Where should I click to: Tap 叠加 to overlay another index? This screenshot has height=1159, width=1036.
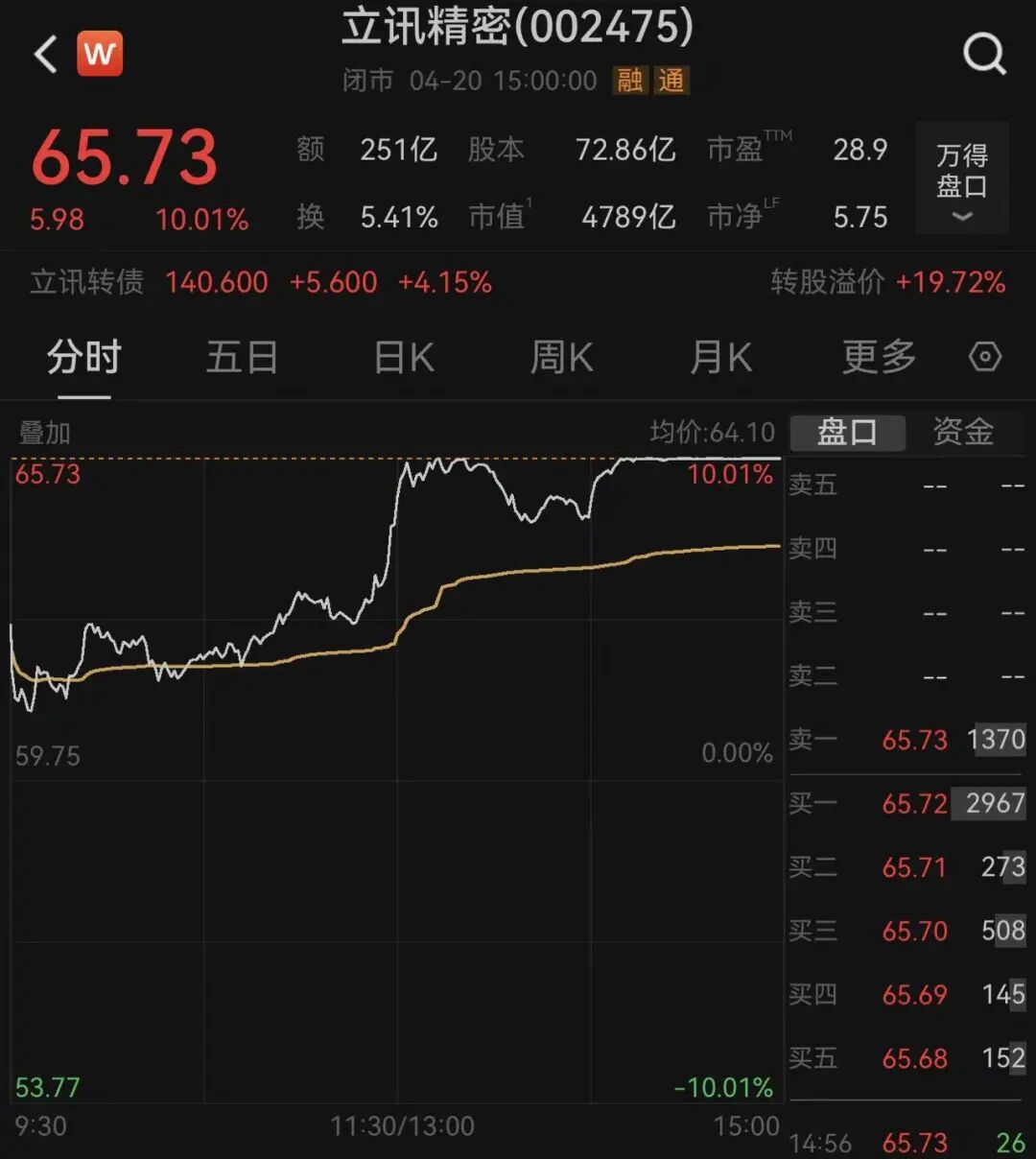point(45,433)
